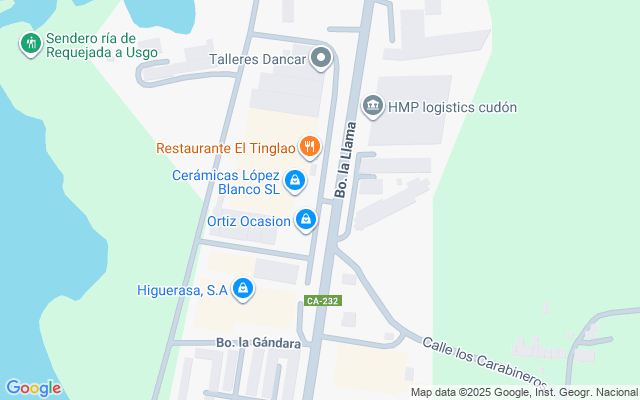The image size is (640, 400).
Task: Open the Restaurante El Tinglao marker
Action: (310, 148)
